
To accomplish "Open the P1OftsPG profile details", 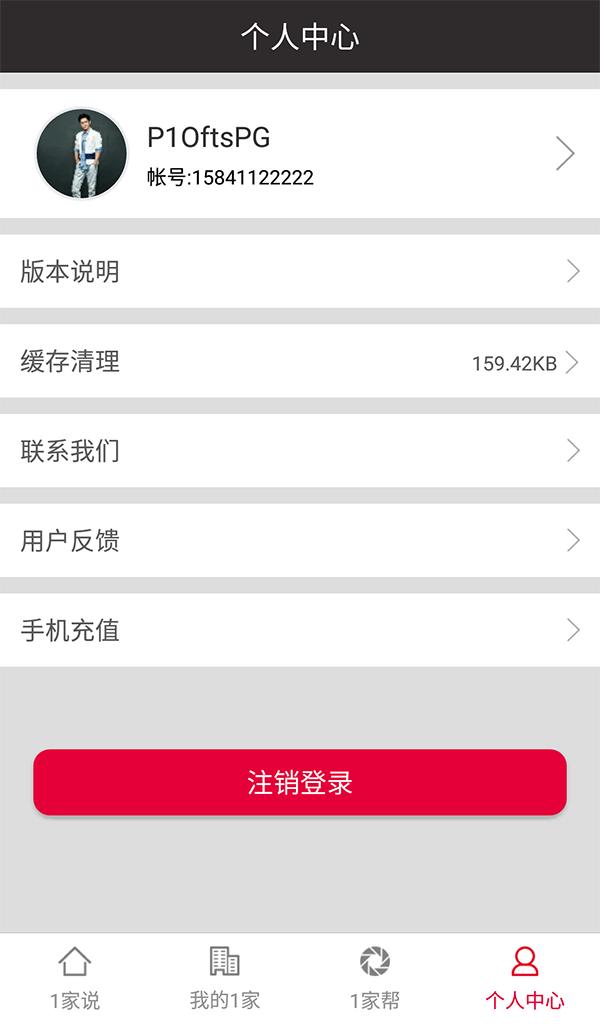I will pyautogui.click(x=300, y=153).
